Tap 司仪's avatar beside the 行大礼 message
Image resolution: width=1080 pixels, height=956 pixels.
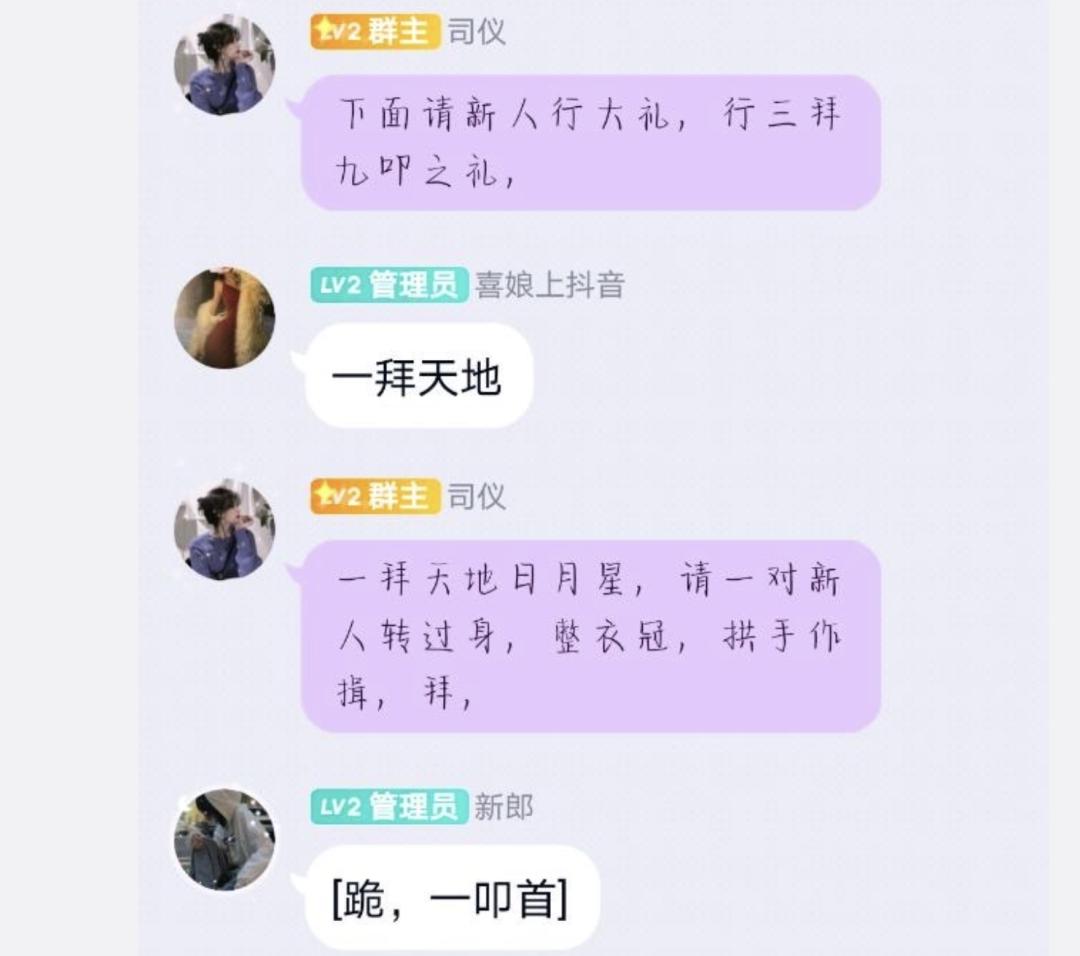click(x=225, y=64)
